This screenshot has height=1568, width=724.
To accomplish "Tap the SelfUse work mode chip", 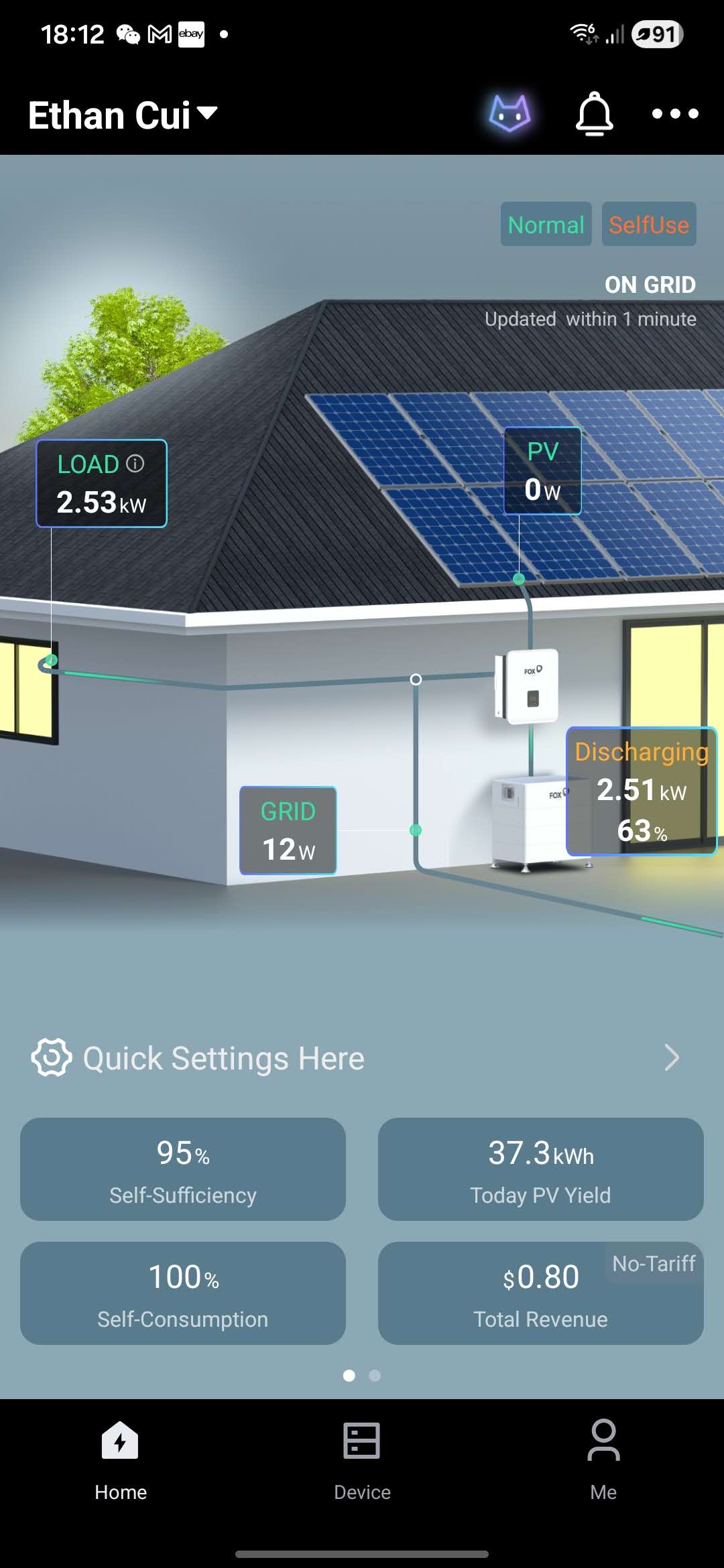I will coord(648,224).
